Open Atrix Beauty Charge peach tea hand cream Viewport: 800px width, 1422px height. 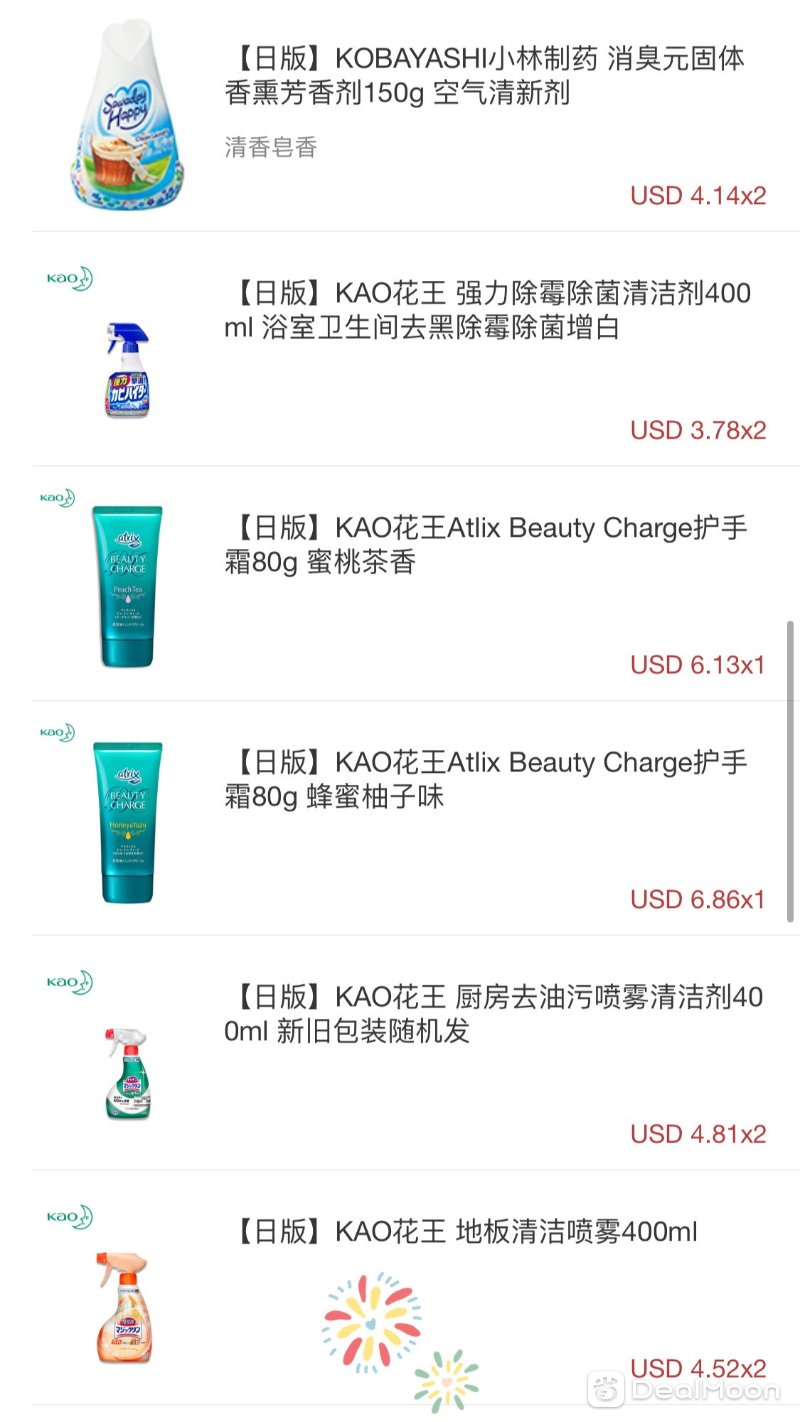click(x=486, y=544)
